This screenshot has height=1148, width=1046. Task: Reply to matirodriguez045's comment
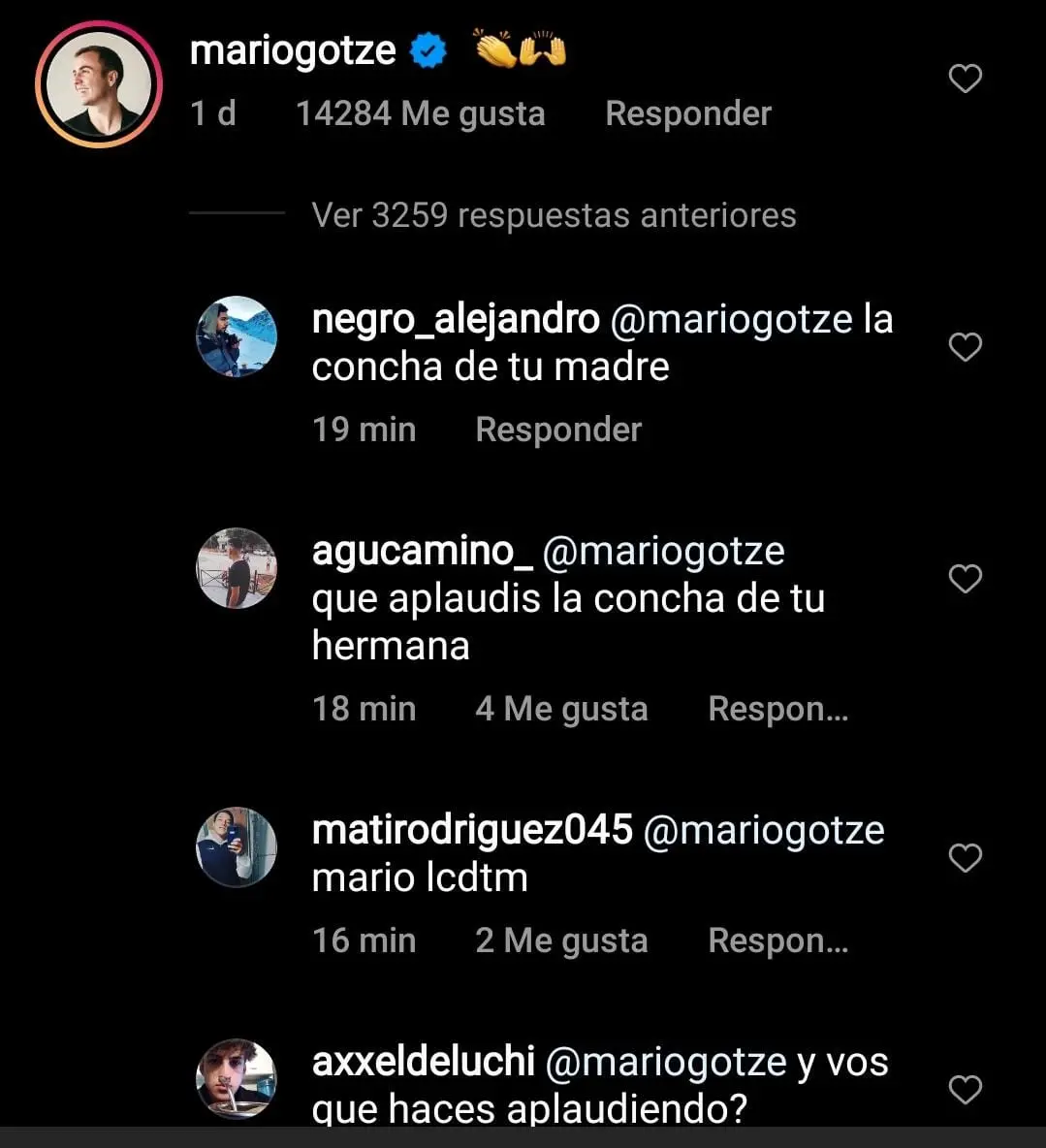pyautogui.click(x=777, y=941)
